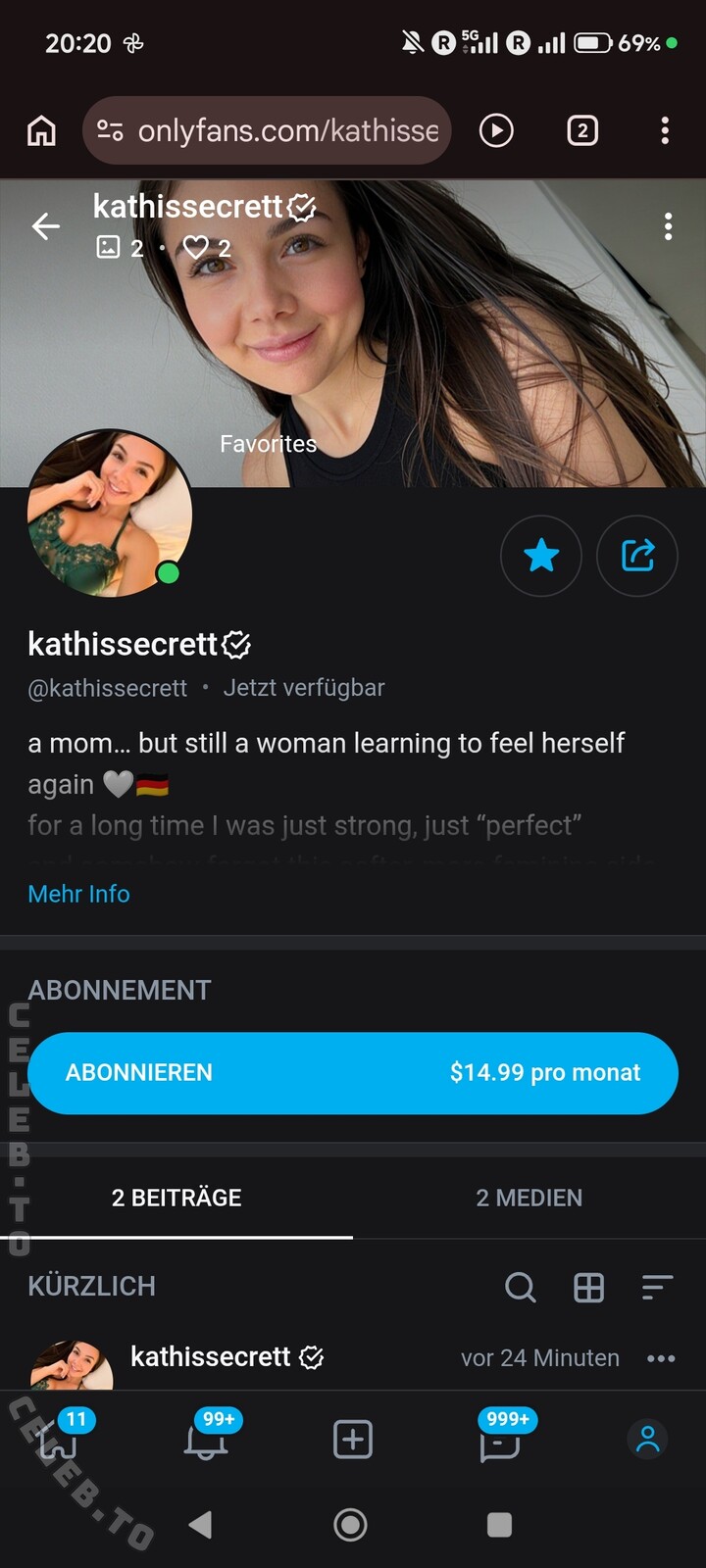Change posts to grid view
Viewport: 706px width, 1568px height.
tap(588, 1287)
